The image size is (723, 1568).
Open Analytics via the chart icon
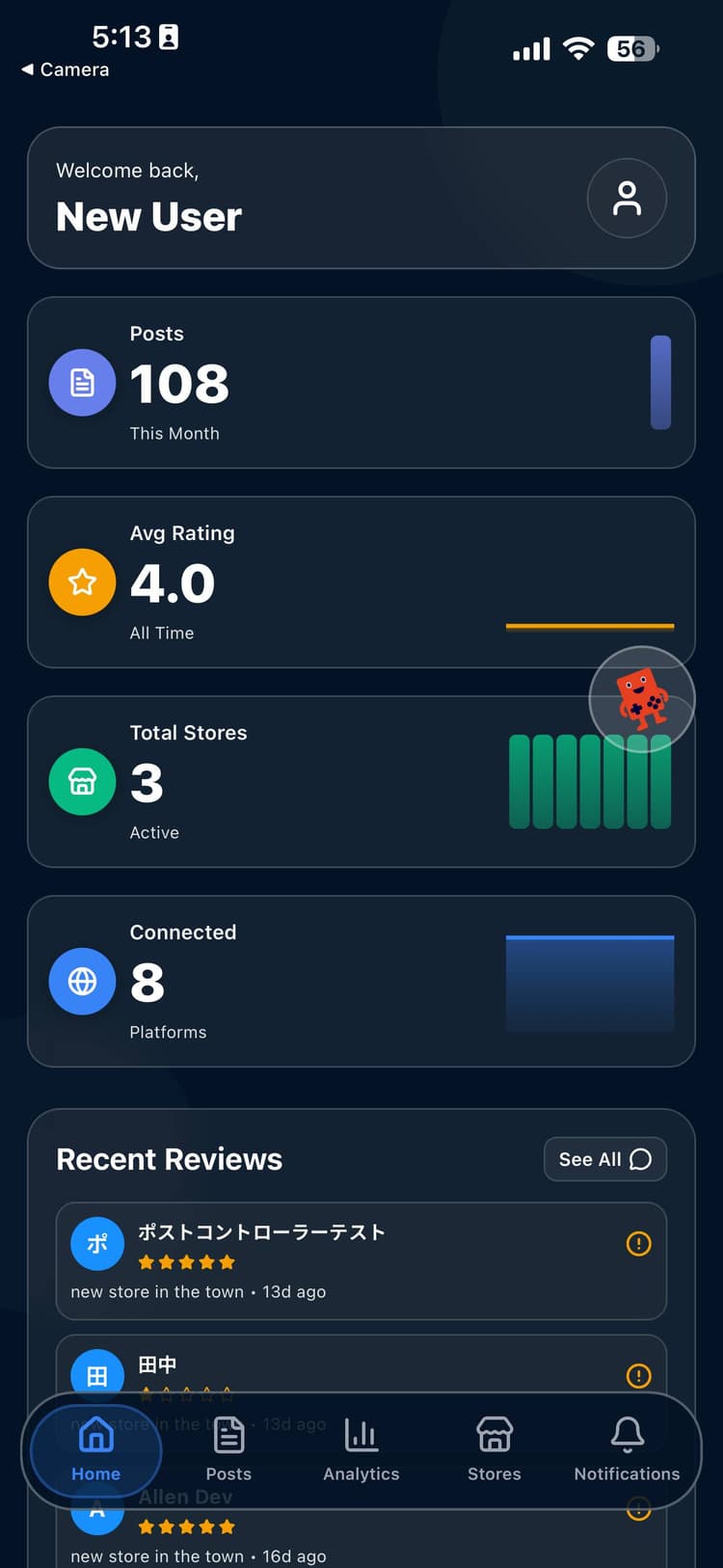(x=361, y=1434)
